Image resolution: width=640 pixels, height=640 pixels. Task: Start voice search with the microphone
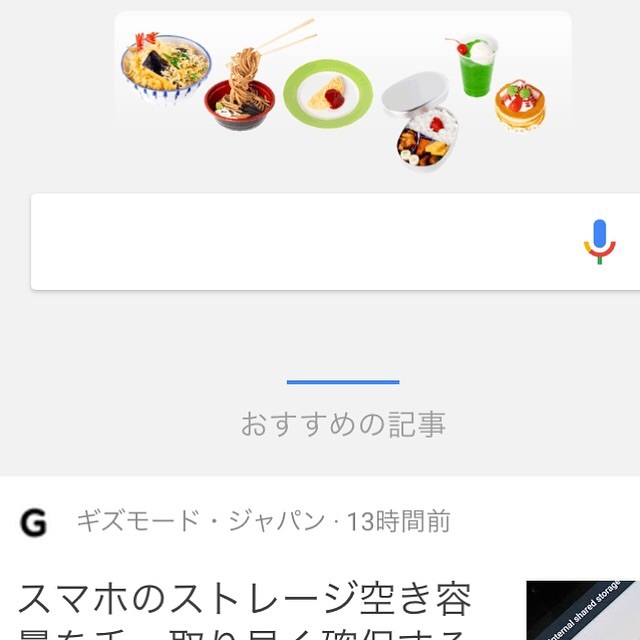click(599, 241)
